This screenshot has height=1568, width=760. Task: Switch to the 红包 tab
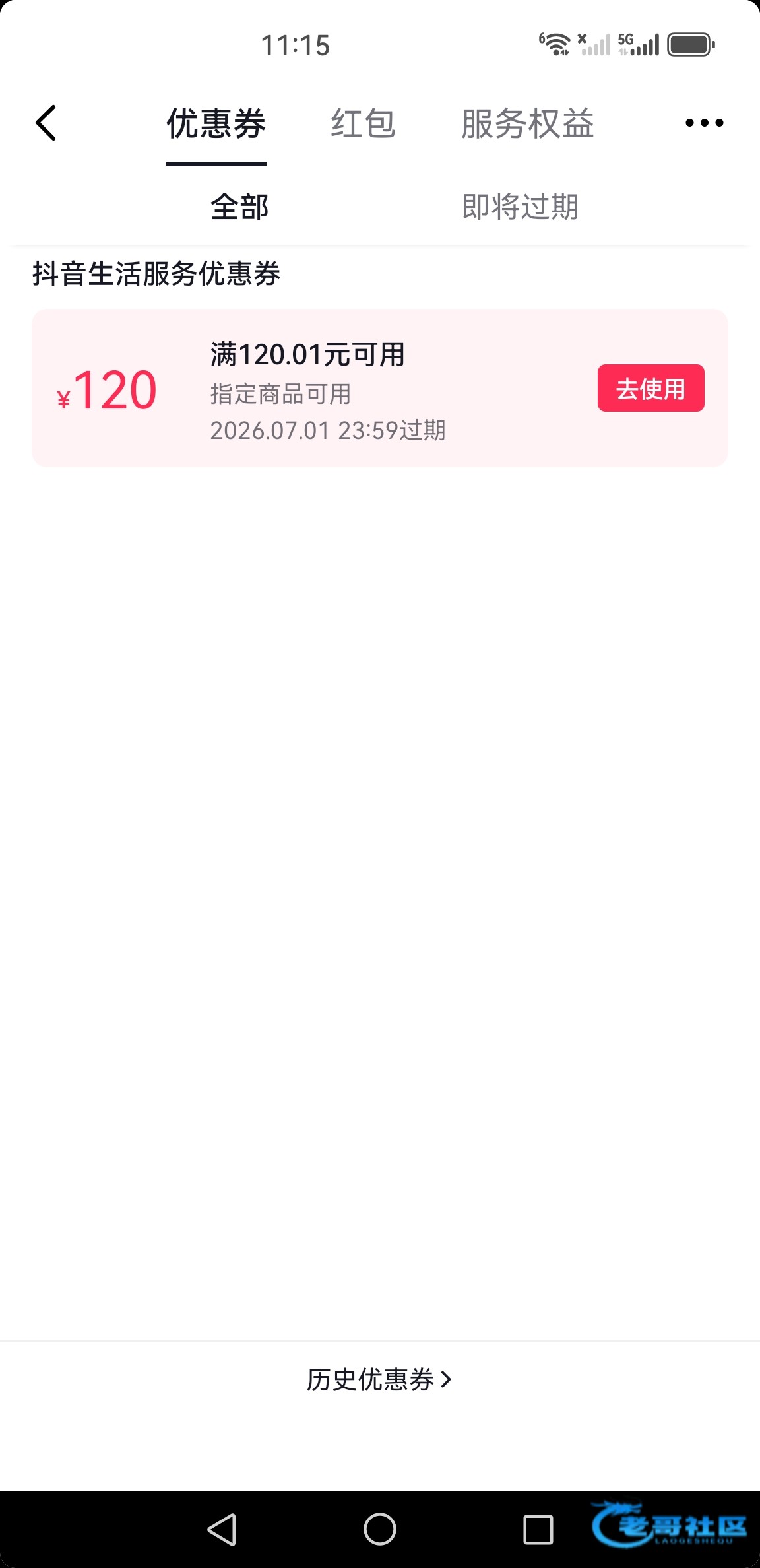[363, 124]
